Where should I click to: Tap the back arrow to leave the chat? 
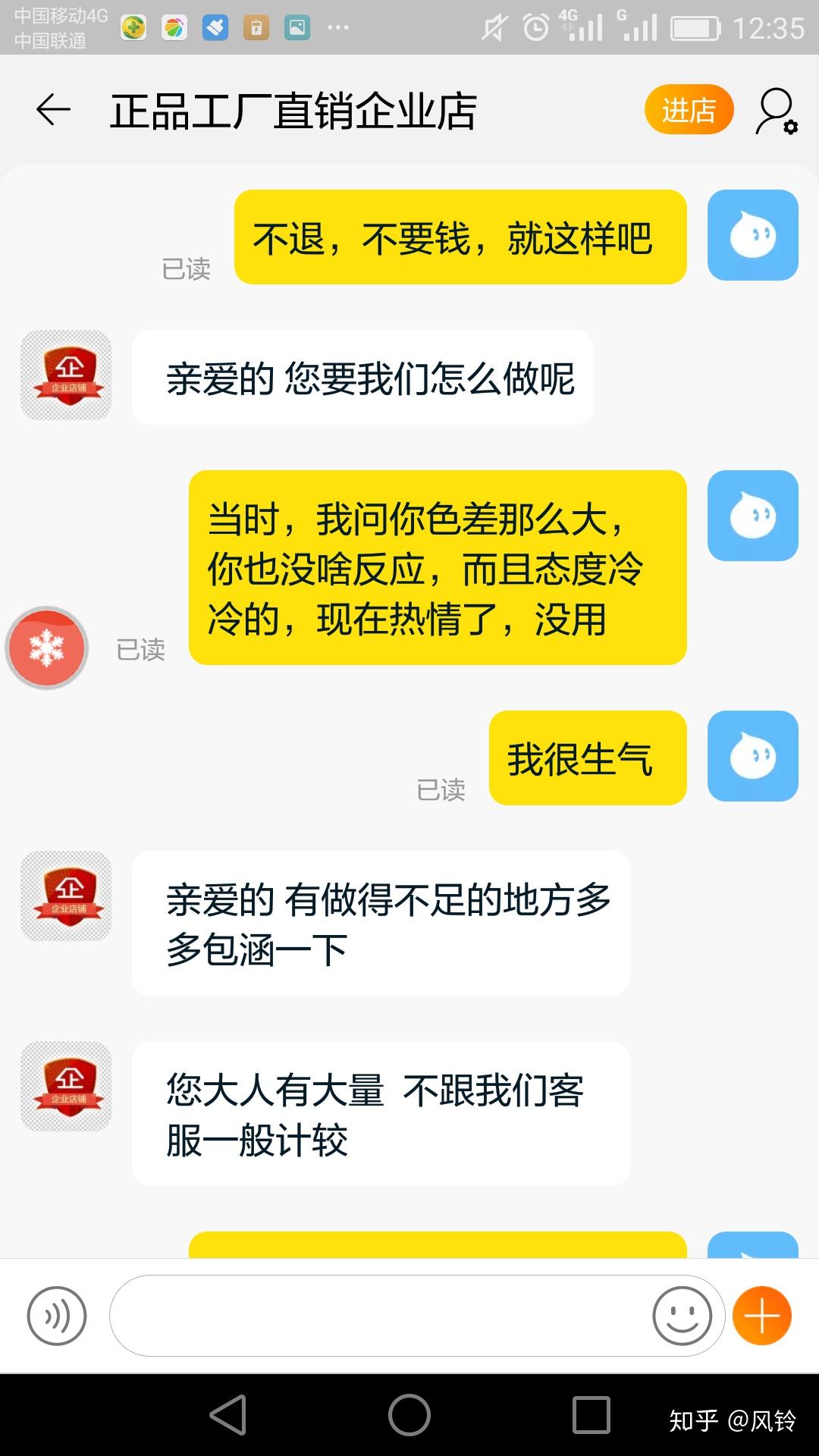coord(52,110)
